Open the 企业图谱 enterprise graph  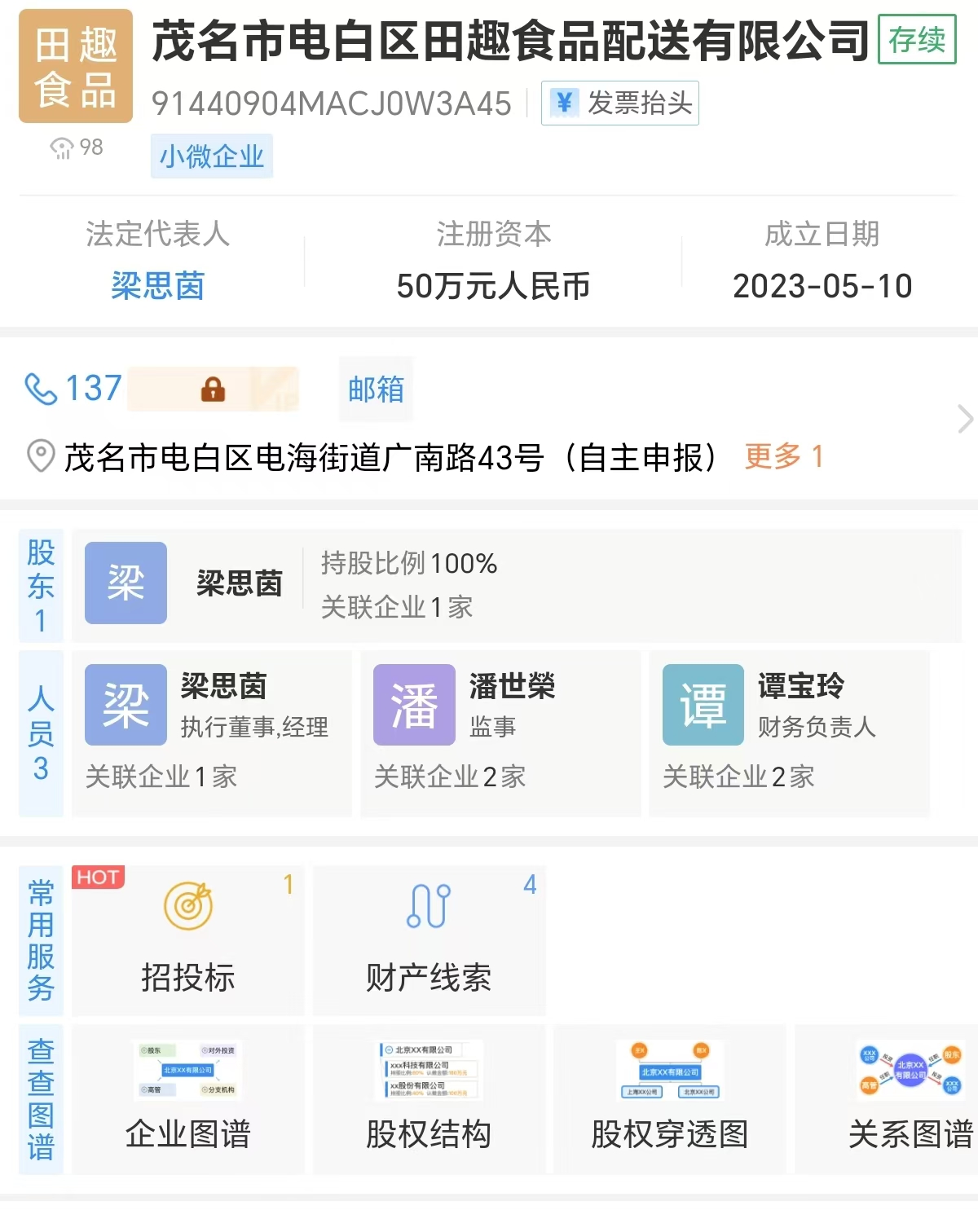pos(187,1100)
